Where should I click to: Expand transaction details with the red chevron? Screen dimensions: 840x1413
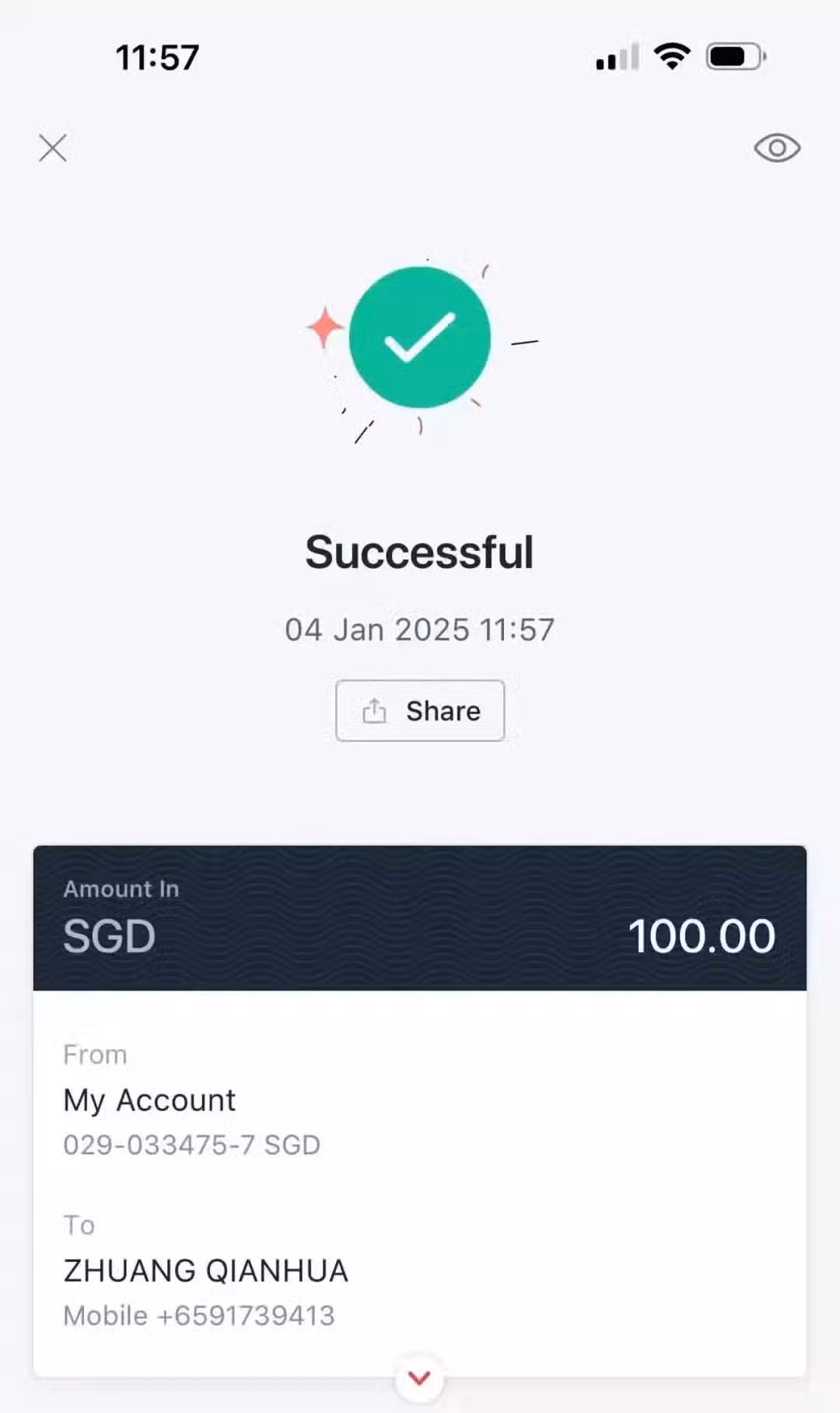tap(420, 1379)
